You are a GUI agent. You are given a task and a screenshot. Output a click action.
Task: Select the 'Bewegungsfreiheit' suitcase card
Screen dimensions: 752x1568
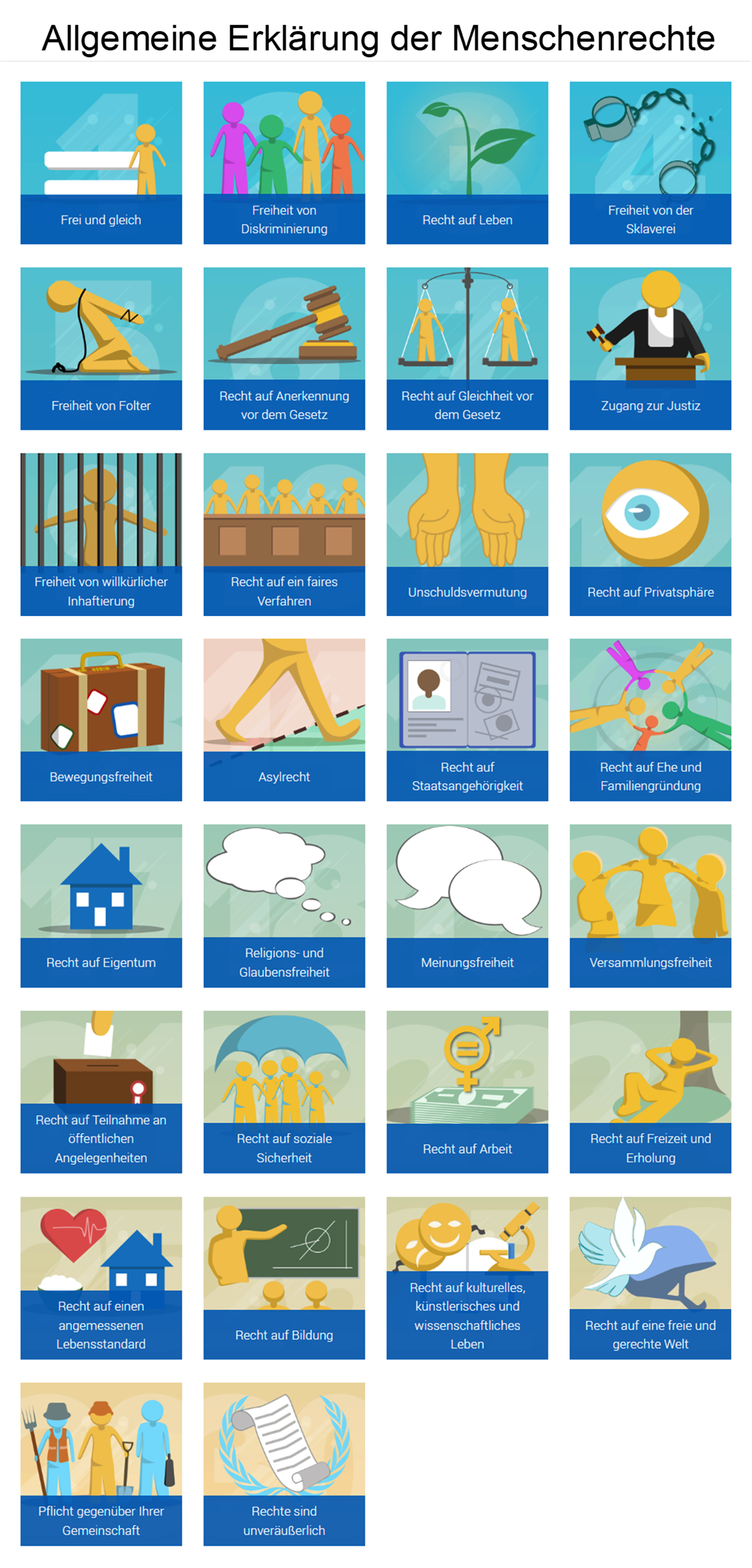pyautogui.click(x=101, y=720)
